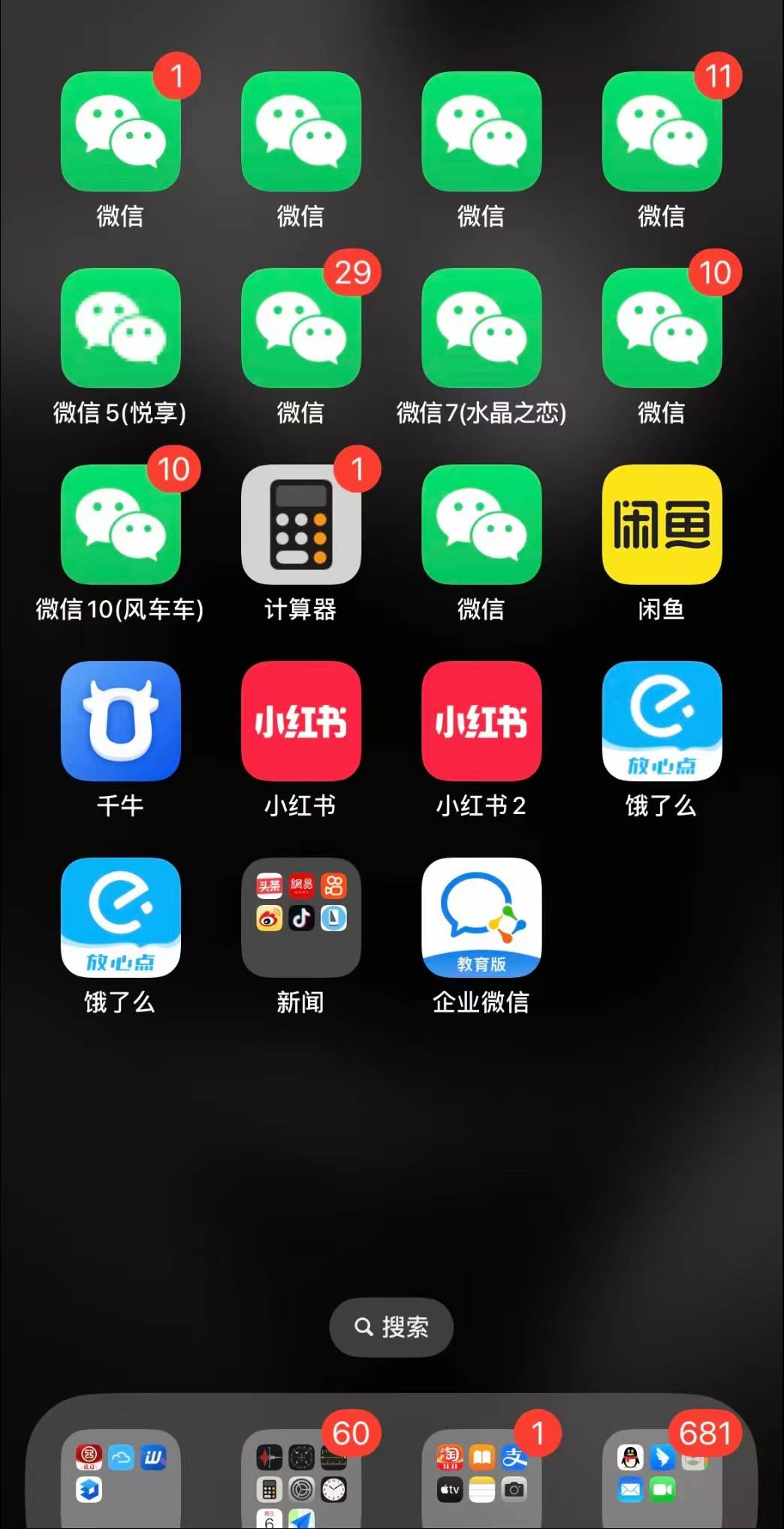Open 小红书 2
This screenshot has height=1529, width=784.
[481, 722]
